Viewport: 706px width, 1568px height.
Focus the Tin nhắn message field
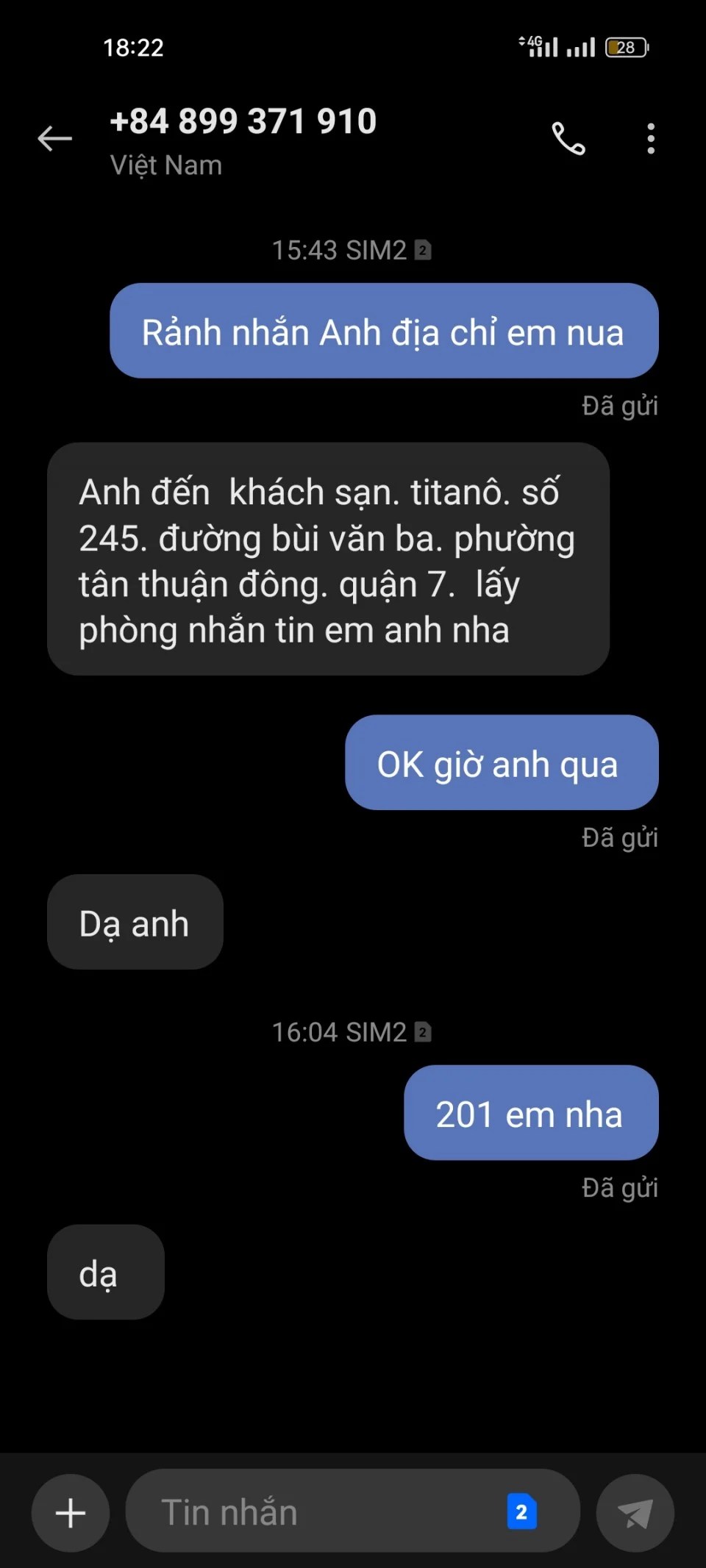316,1513
